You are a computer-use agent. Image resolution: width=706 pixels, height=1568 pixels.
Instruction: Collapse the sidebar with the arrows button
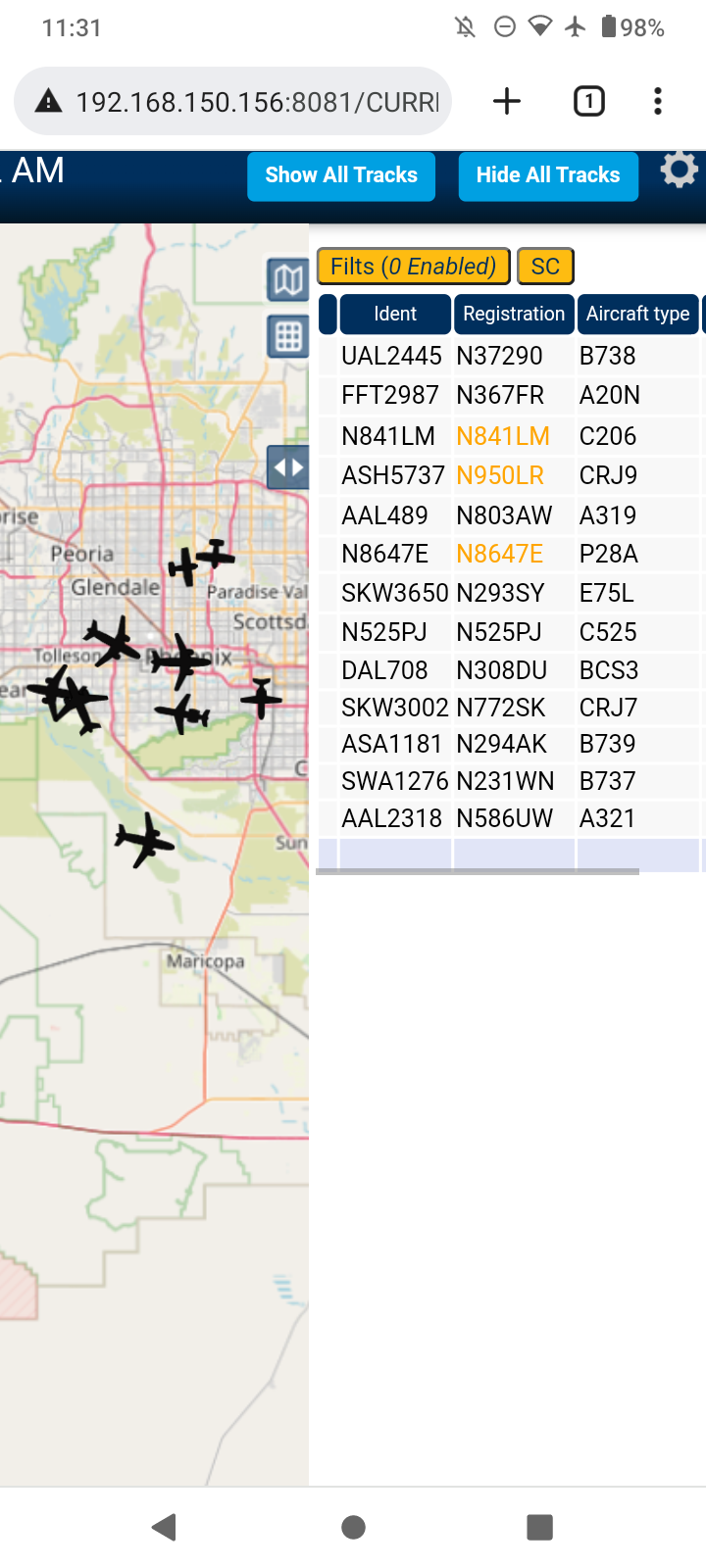point(288,466)
